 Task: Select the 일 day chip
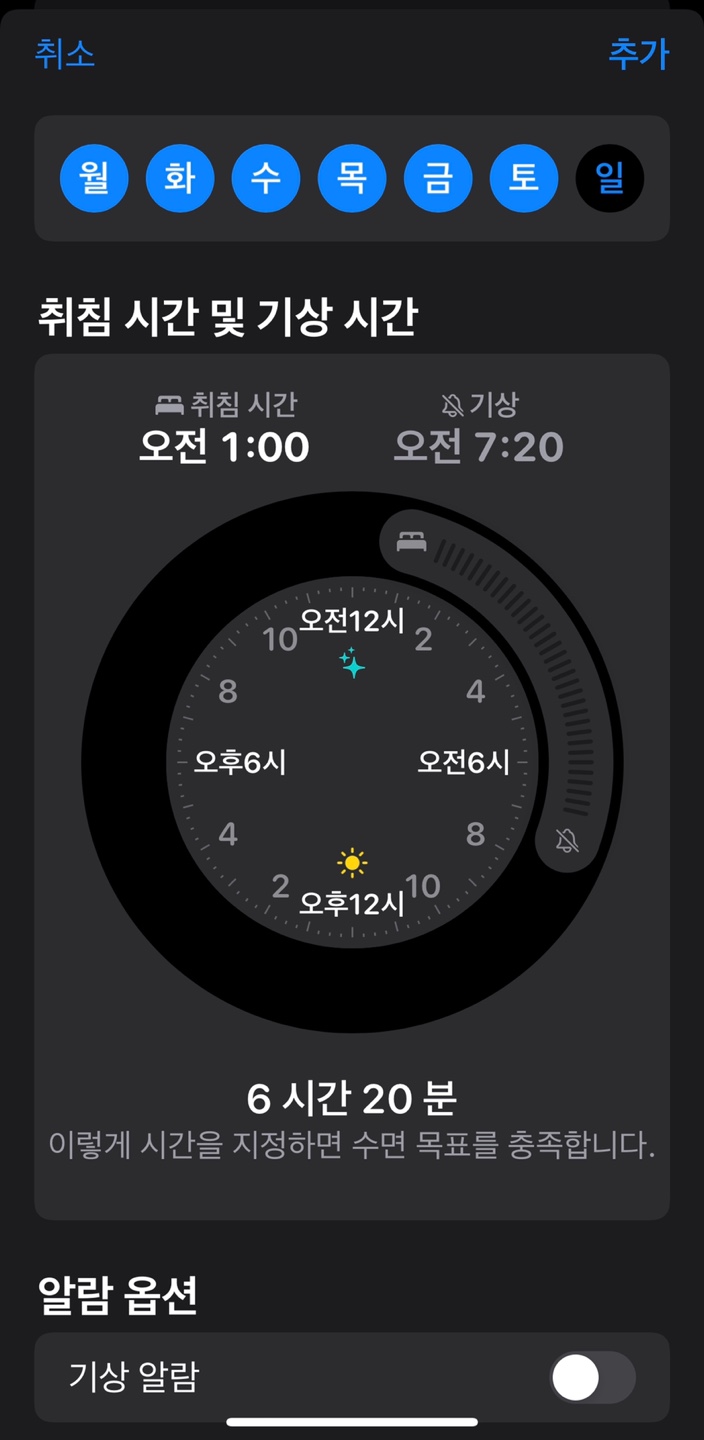click(610, 178)
